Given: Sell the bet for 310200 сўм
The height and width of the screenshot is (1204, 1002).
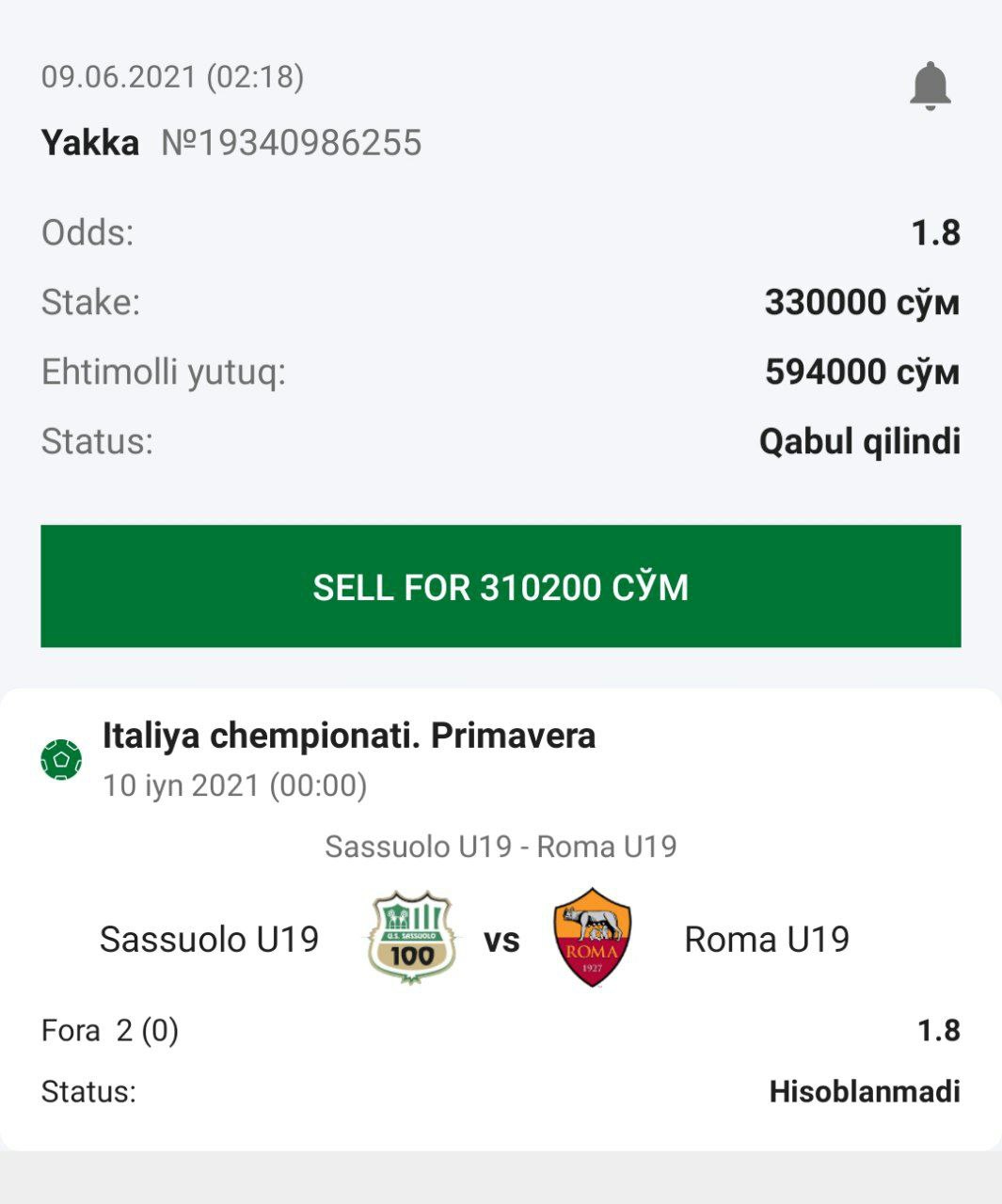Looking at the screenshot, I should 501,586.
